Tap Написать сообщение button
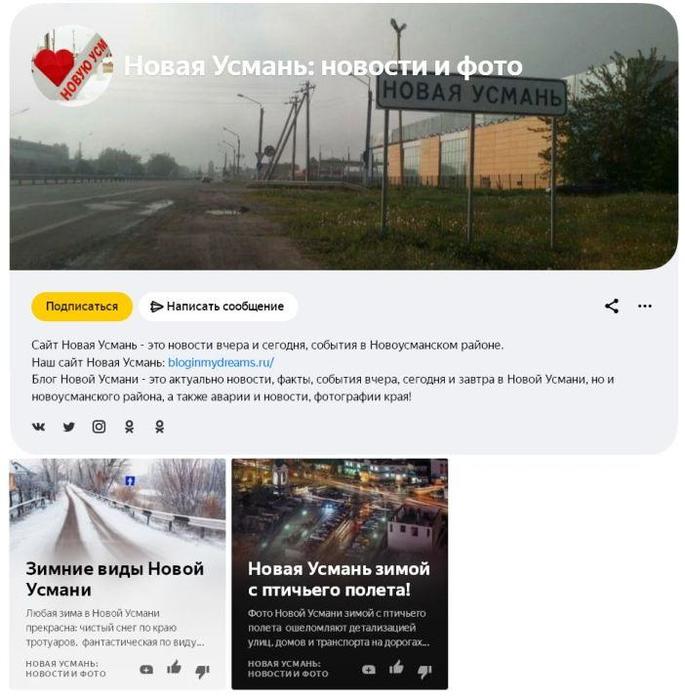The width and height of the screenshot is (685, 700). (x=218, y=306)
